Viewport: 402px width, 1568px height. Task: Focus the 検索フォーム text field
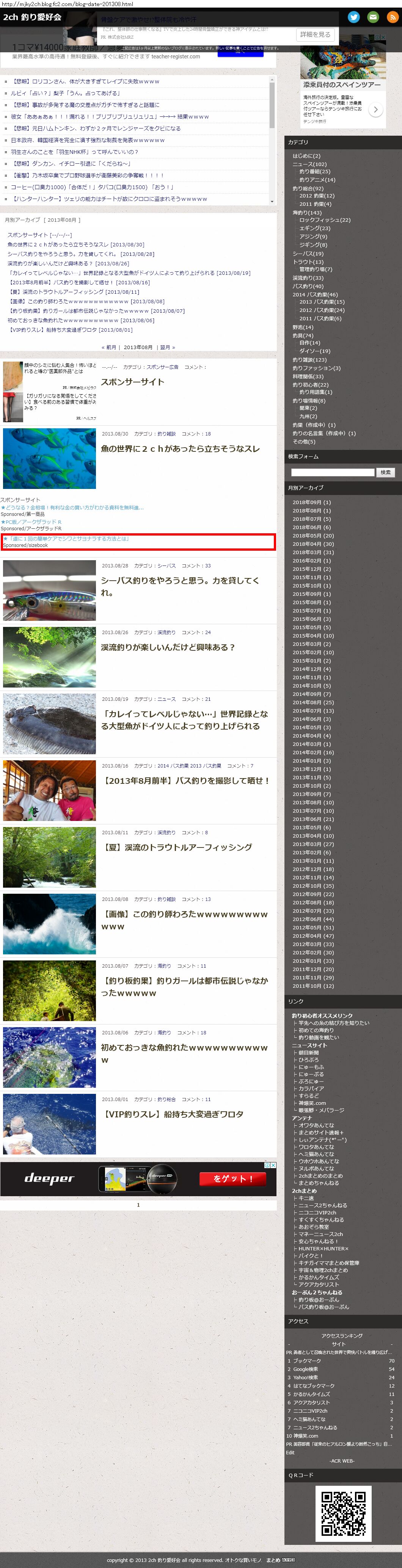point(333,472)
